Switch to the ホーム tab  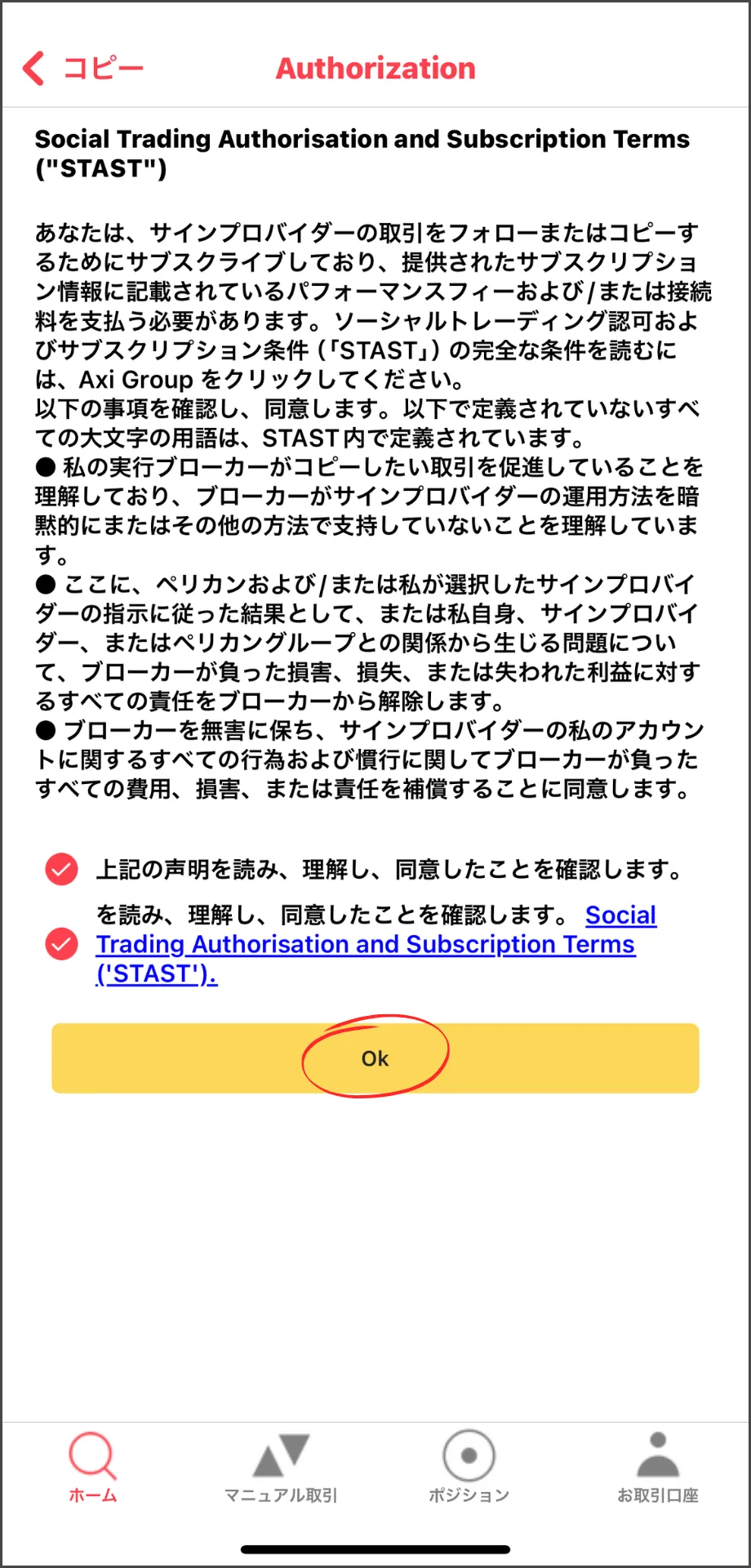click(93, 1468)
